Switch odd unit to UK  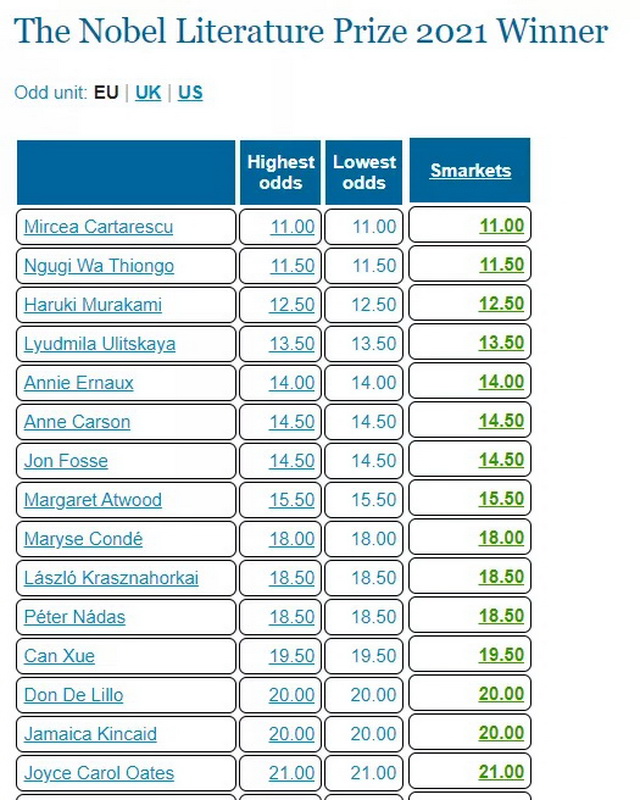tap(148, 92)
